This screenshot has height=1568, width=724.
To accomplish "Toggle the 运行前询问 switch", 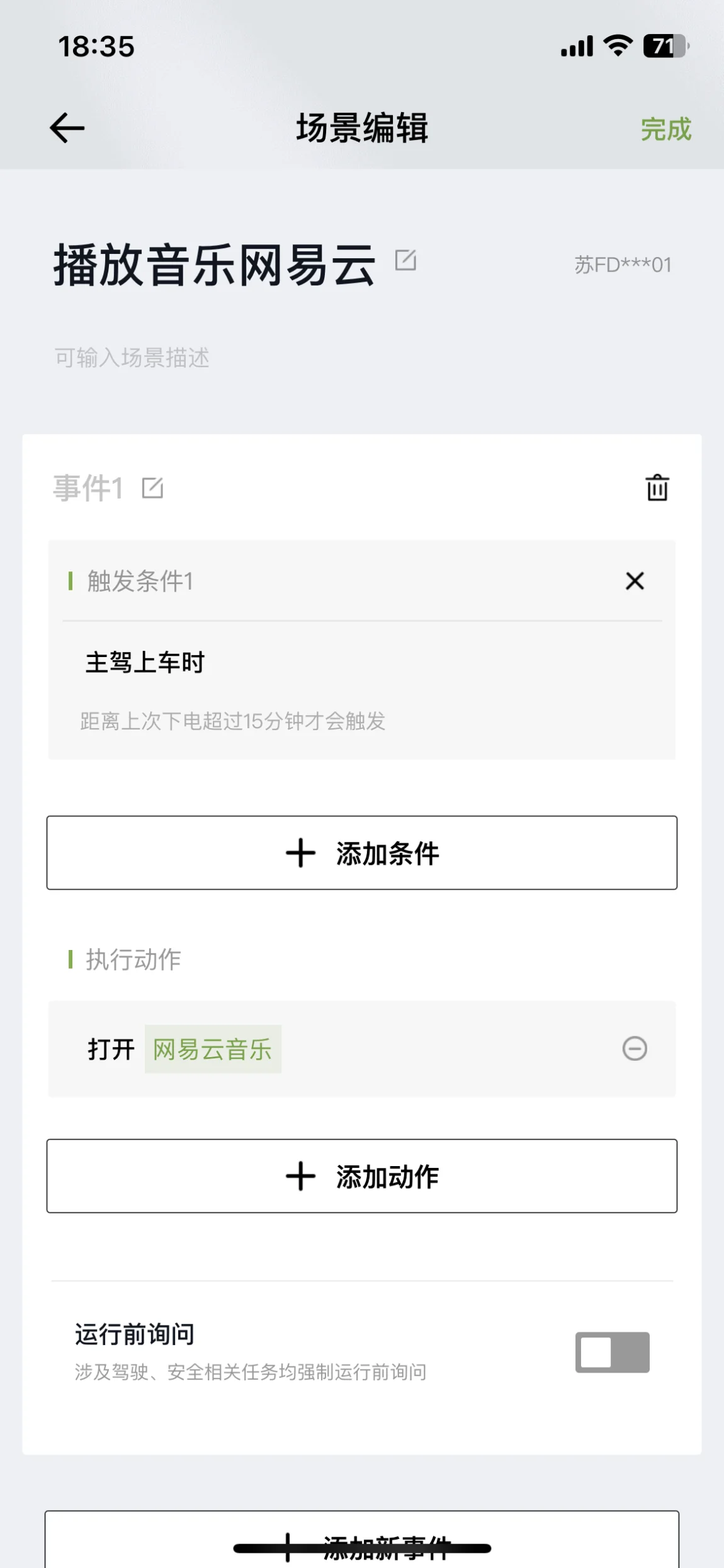I will tap(612, 1352).
